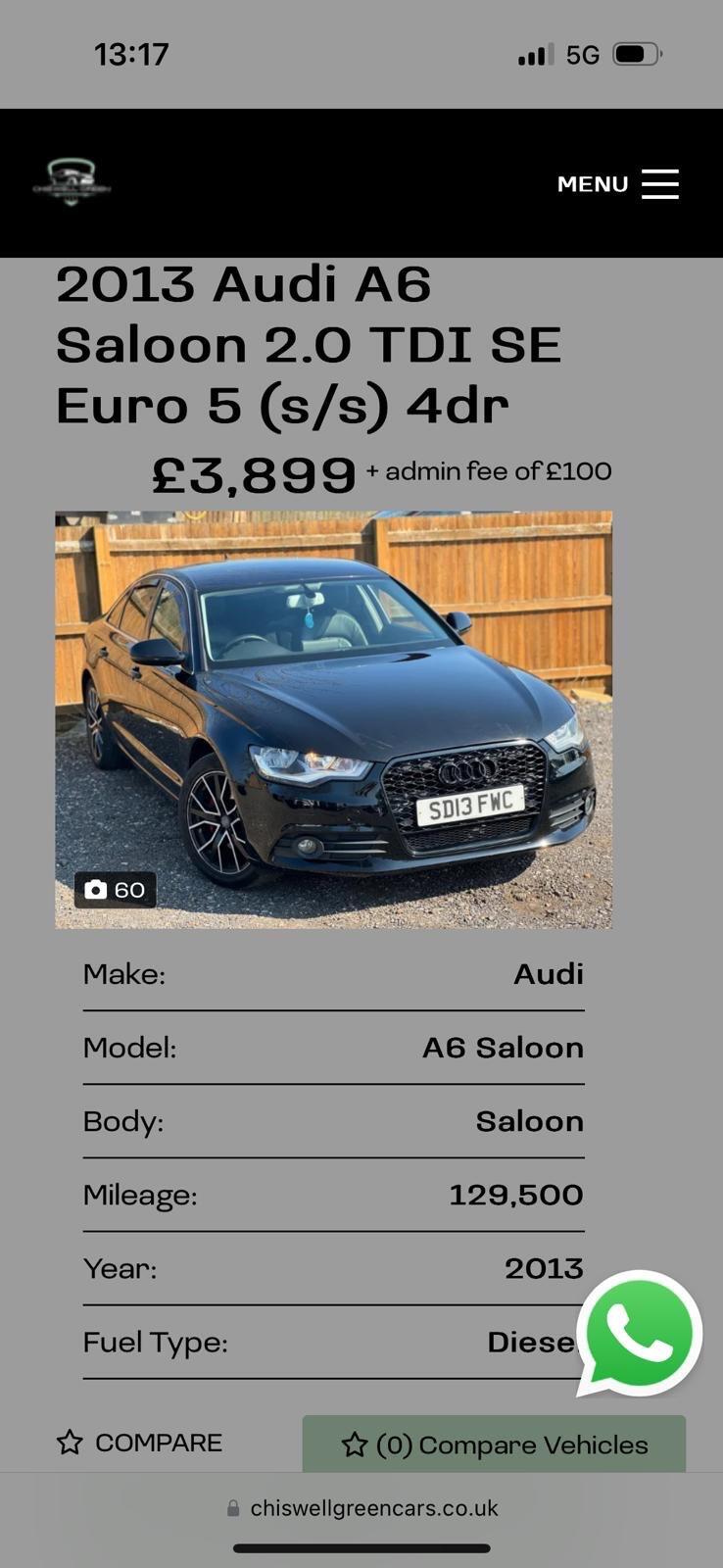Image resolution: width=723 pixels, height=1568 pixels.
Task: Tap the star inside Compare Vehicles button
Action: [x=355, y=1445]
